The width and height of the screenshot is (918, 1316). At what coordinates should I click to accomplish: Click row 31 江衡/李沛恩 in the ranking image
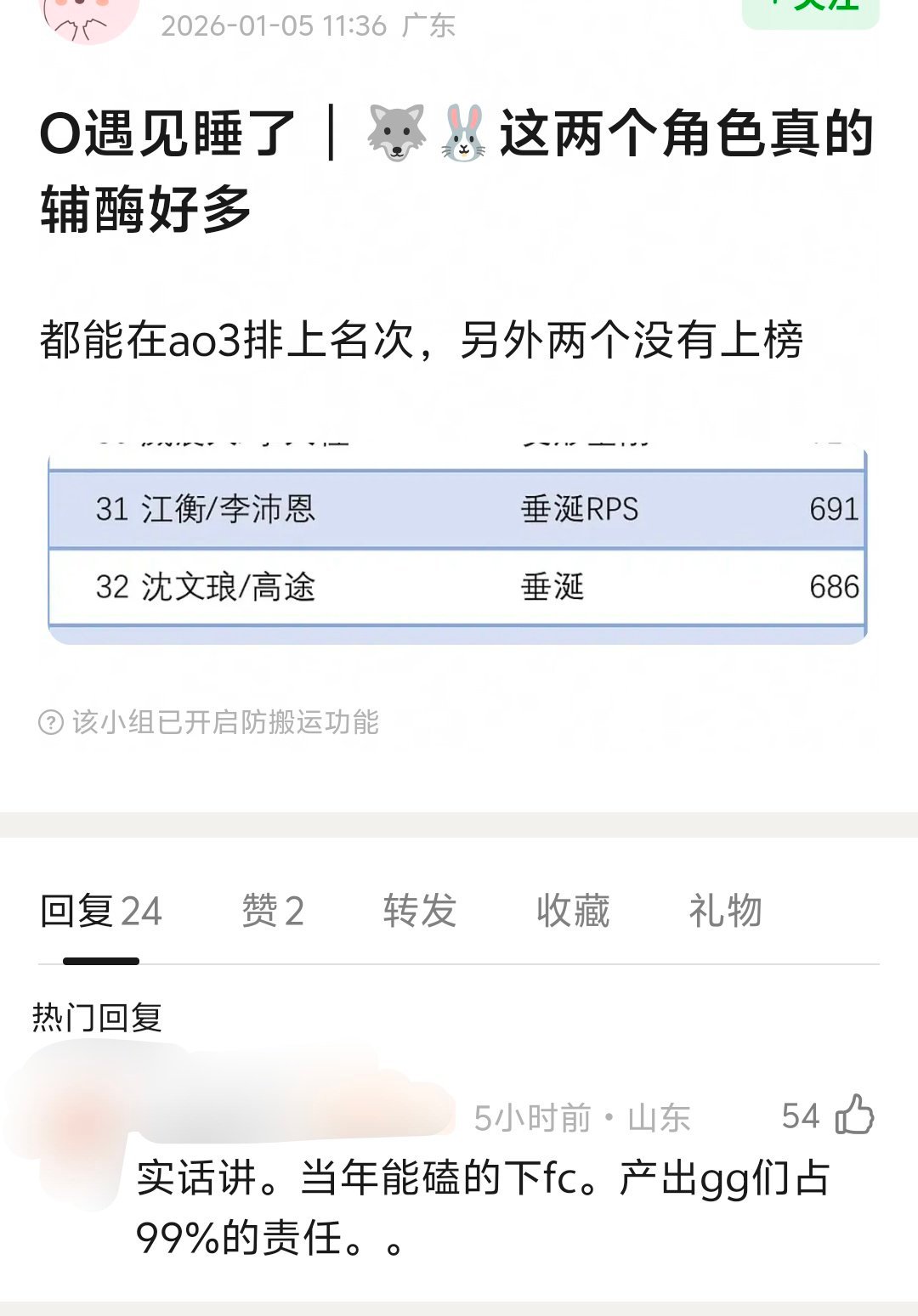(x=459, y=510)
